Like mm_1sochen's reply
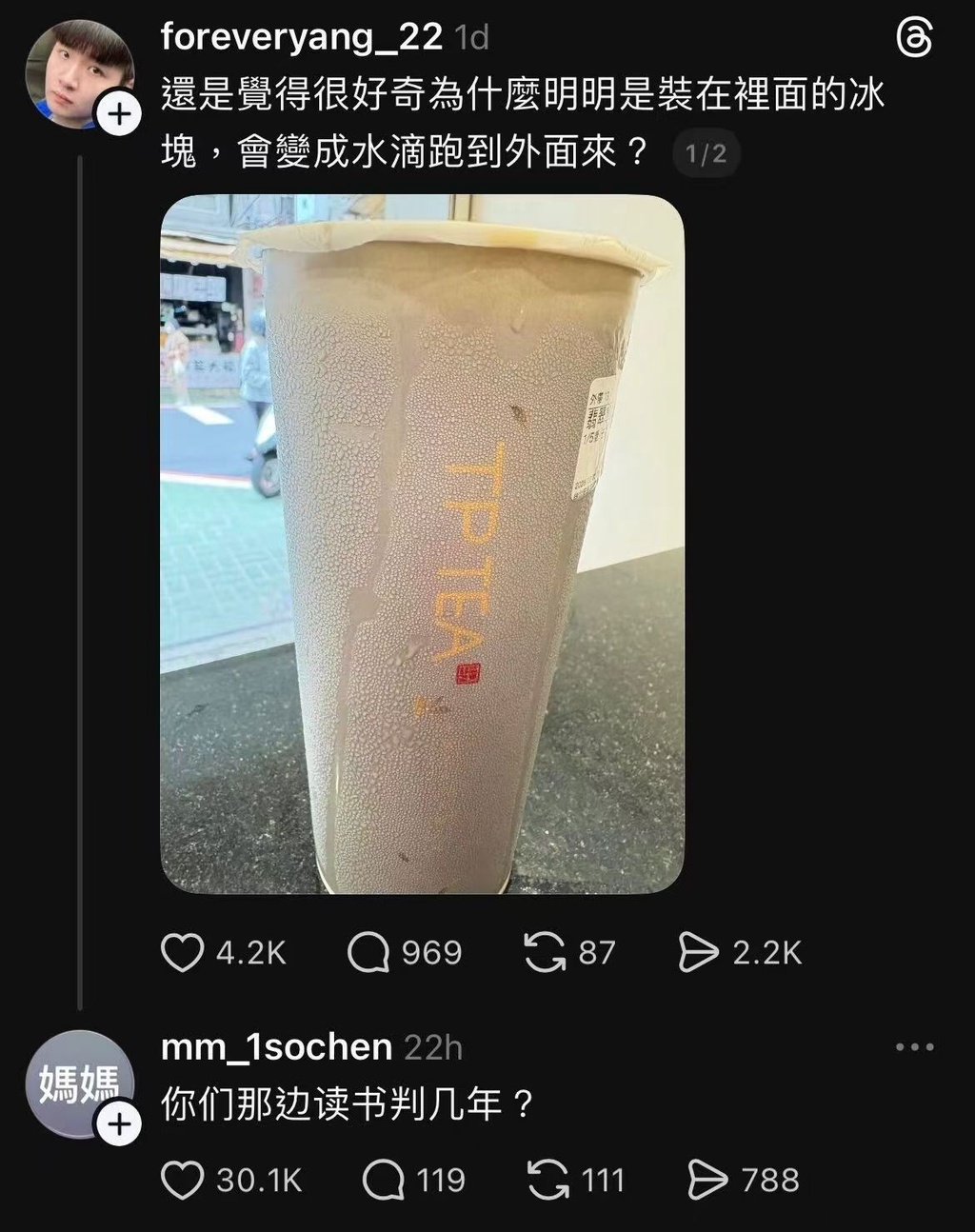975x1232 pixels. (x=182, y=1181)
